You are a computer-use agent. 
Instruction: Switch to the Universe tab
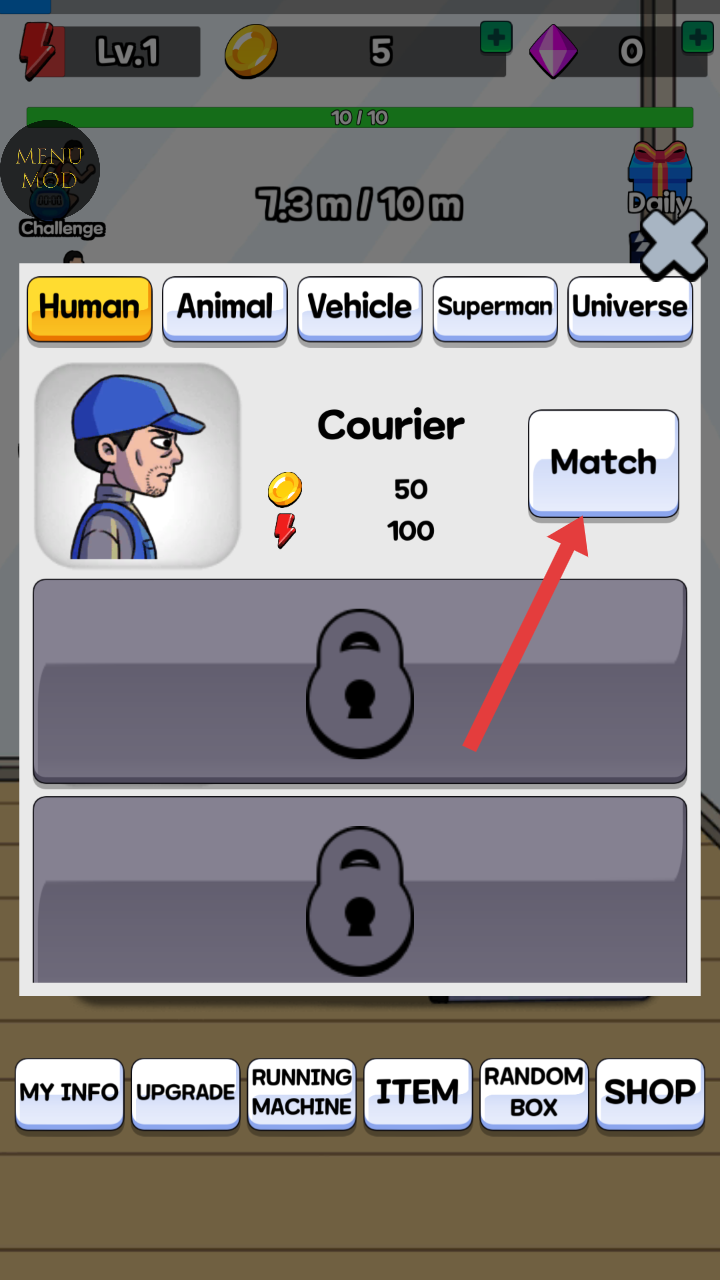630,307
